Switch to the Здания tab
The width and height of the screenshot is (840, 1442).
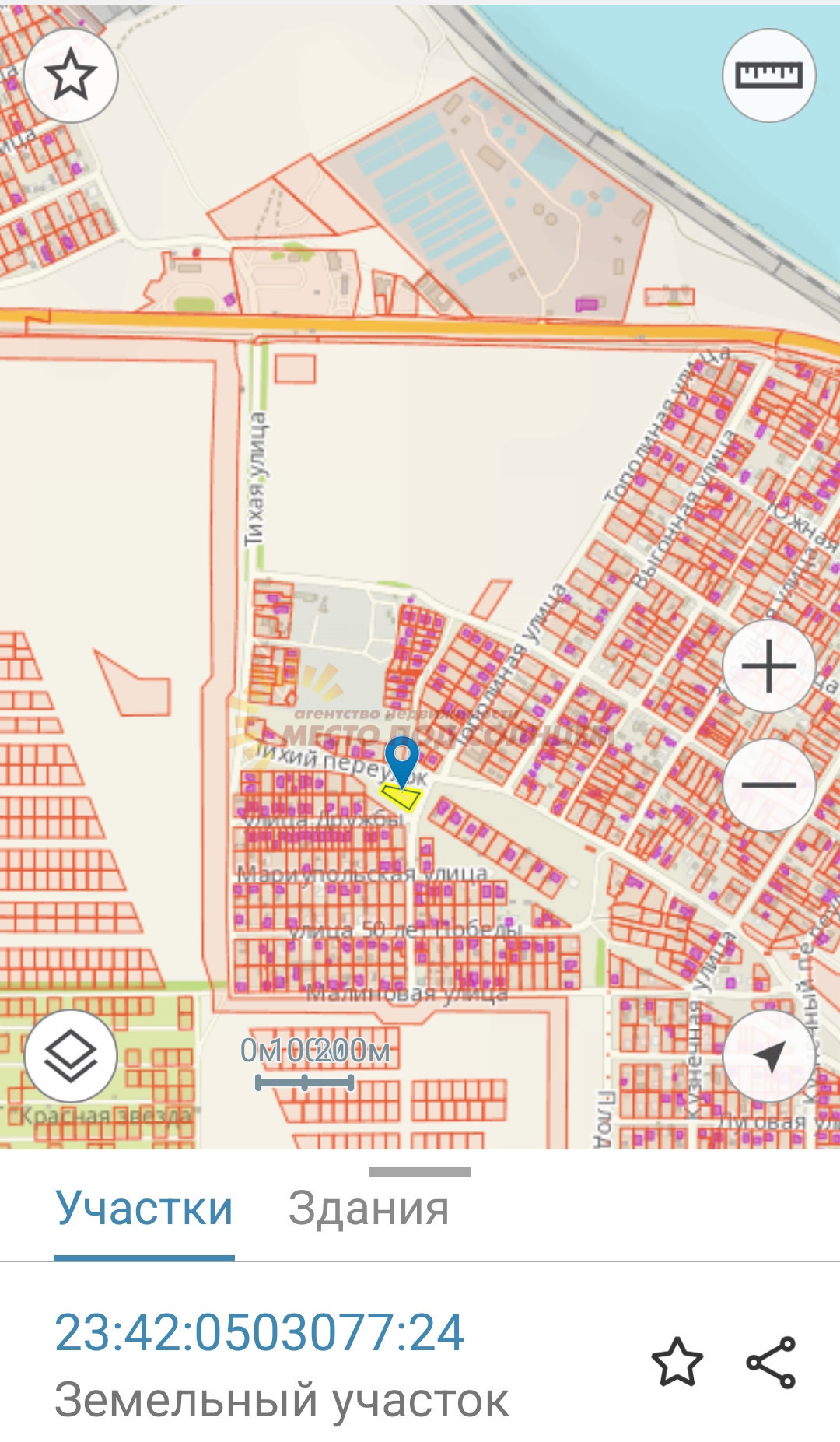coord(369,1209)
